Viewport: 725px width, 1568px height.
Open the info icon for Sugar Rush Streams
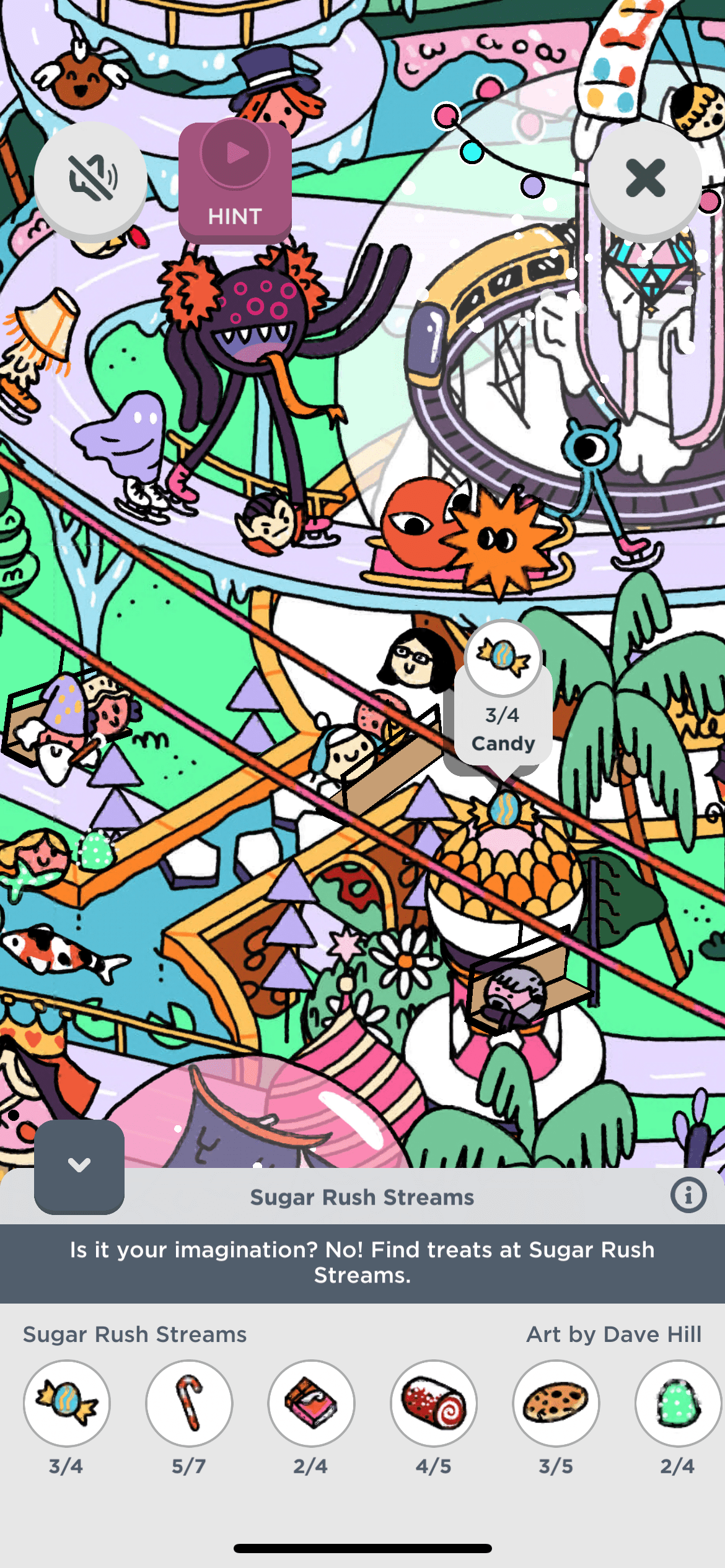coord(688,1195)
